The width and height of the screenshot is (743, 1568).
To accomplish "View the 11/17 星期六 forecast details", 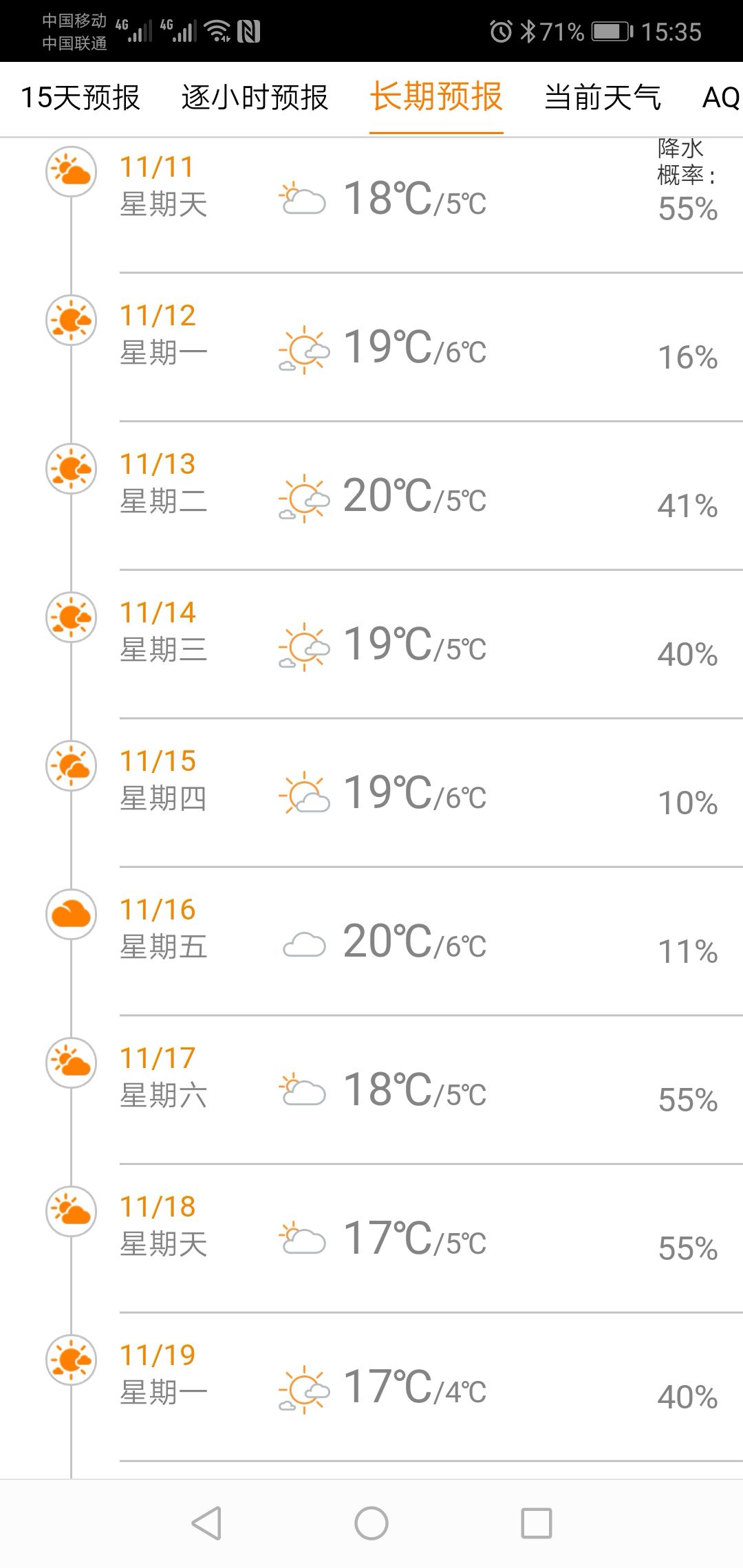I will click(x=413, y=1090).
